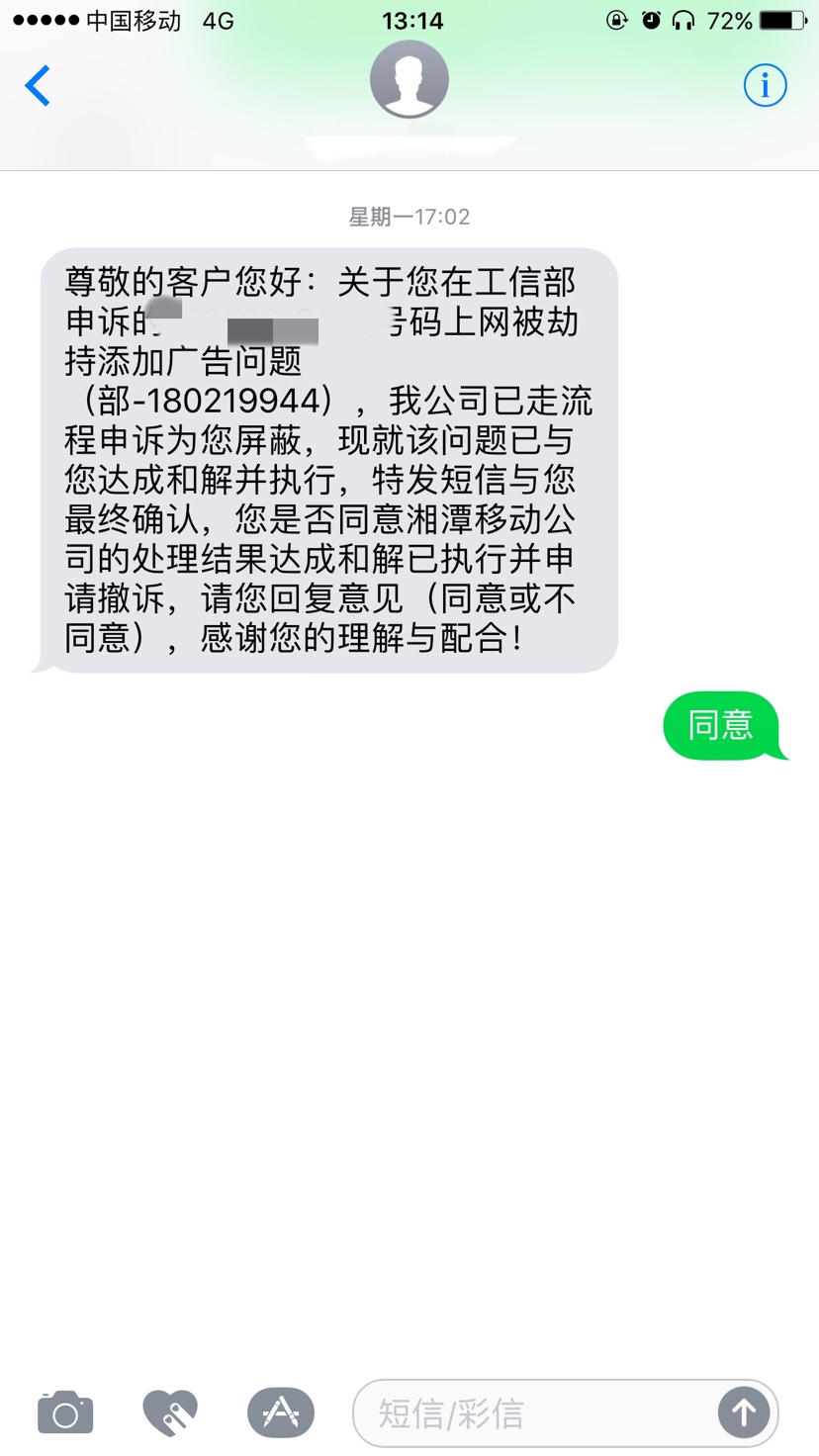Open the App Store message apps

280,1412
